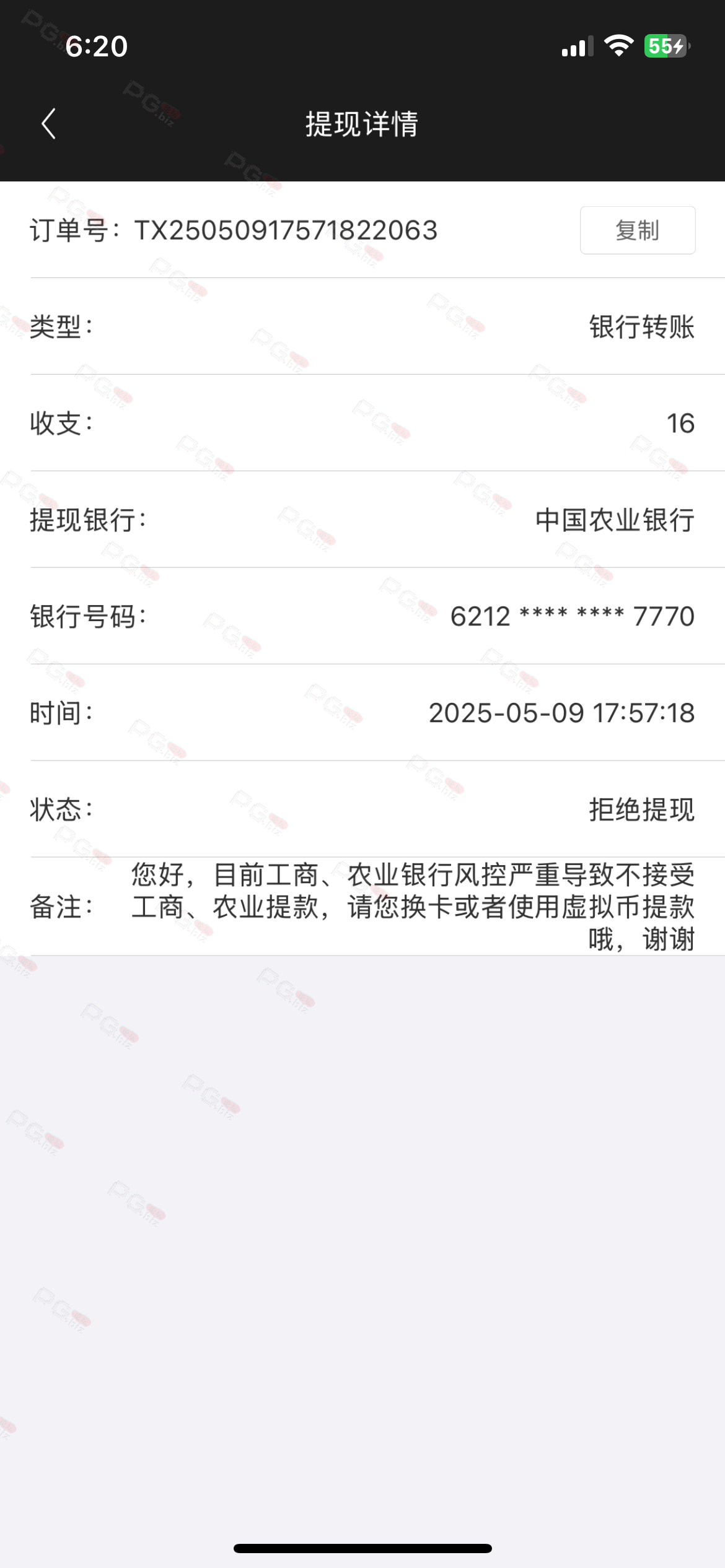Go back from the 提现详情 page
725x1568 pixels.
click(x=49, y=124)
